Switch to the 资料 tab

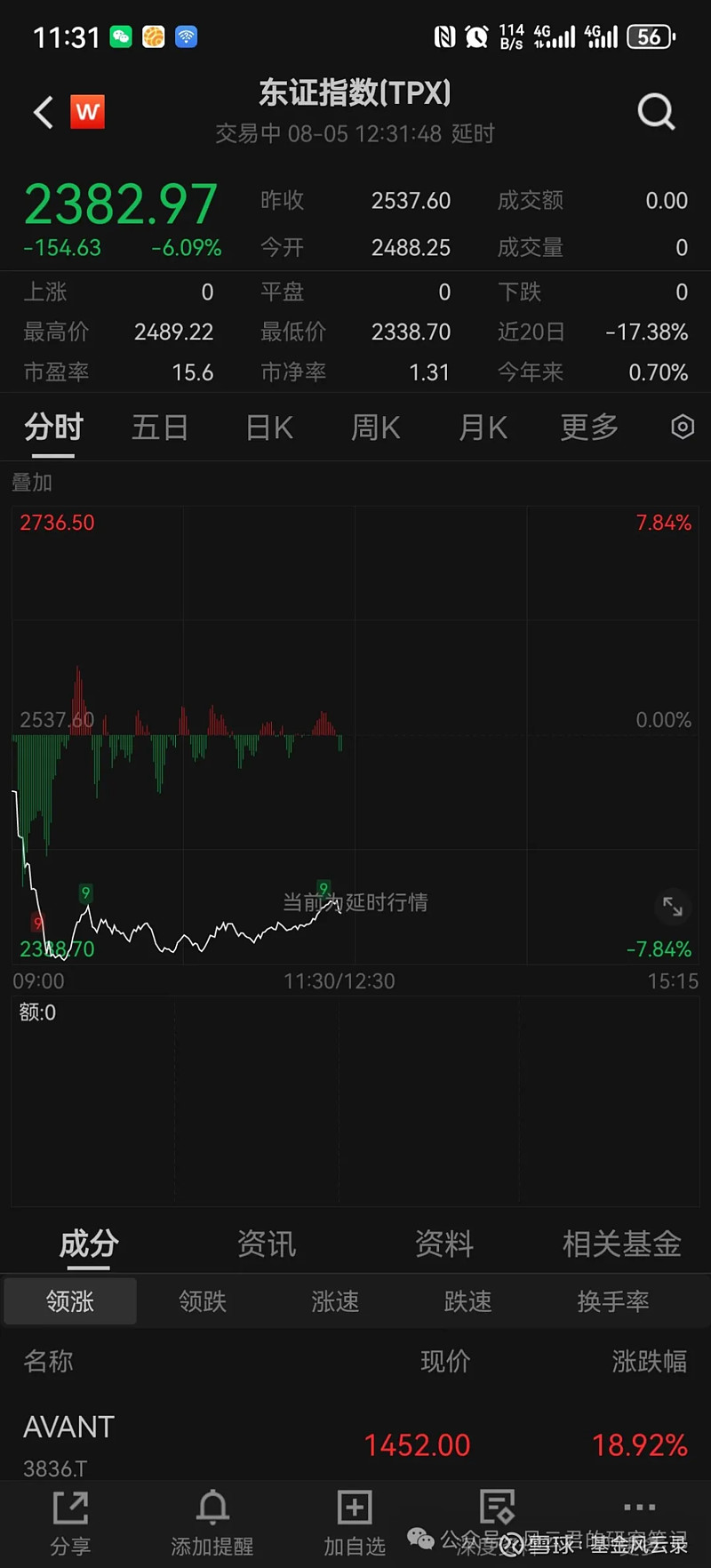pyautogui.click(x=444, y=1244)
